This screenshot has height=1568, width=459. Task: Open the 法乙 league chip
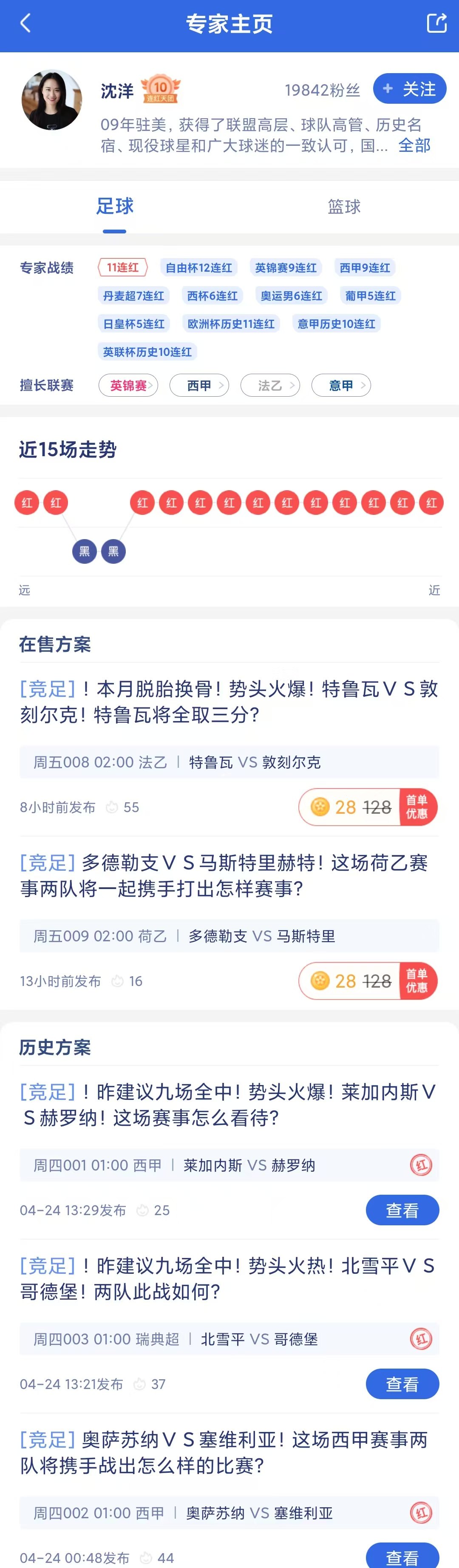click(270, 385)
